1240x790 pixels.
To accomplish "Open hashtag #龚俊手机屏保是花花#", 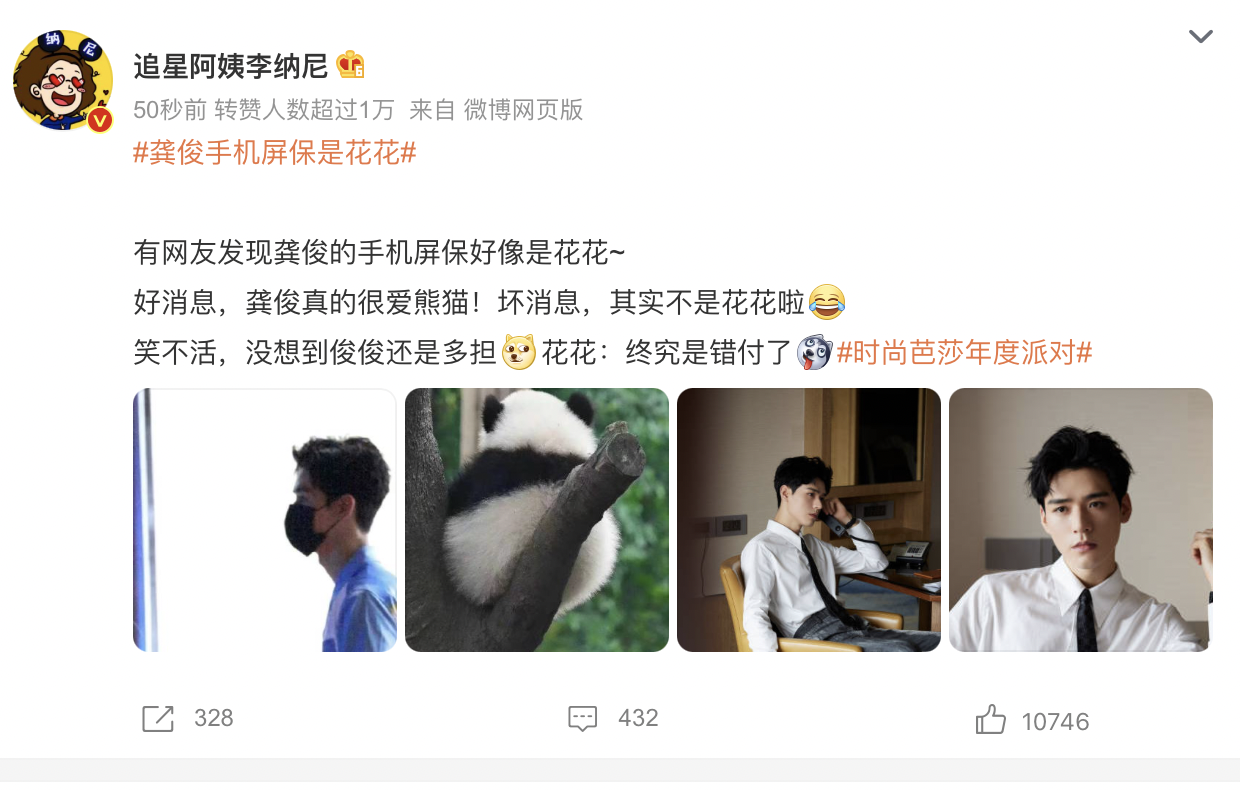I will point(274,153).
